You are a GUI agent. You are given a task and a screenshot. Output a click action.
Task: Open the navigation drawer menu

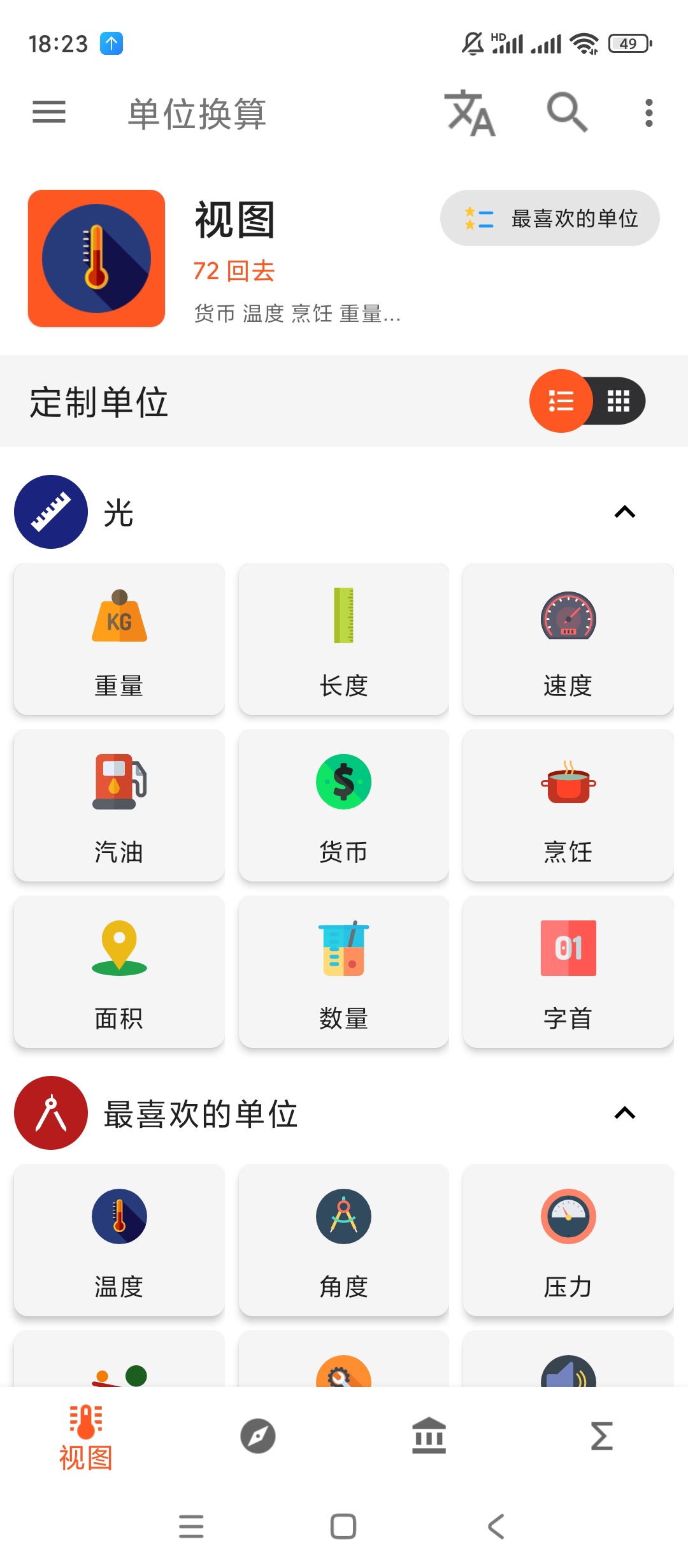click(48, 113)
